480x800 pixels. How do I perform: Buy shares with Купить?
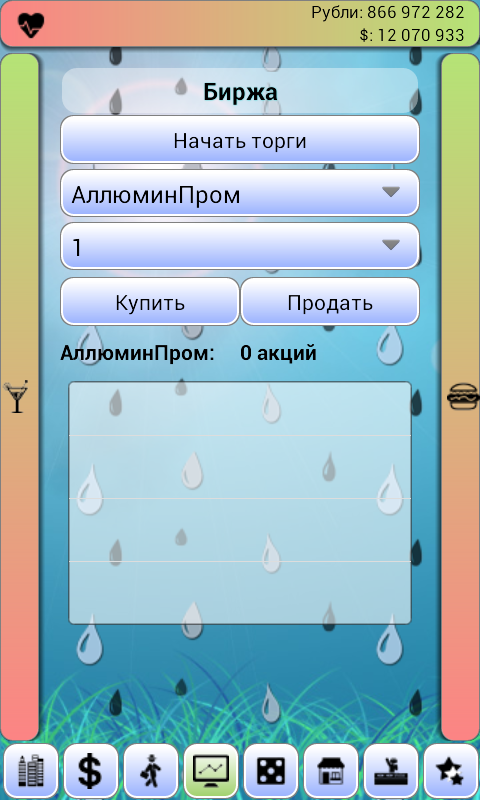149,302
